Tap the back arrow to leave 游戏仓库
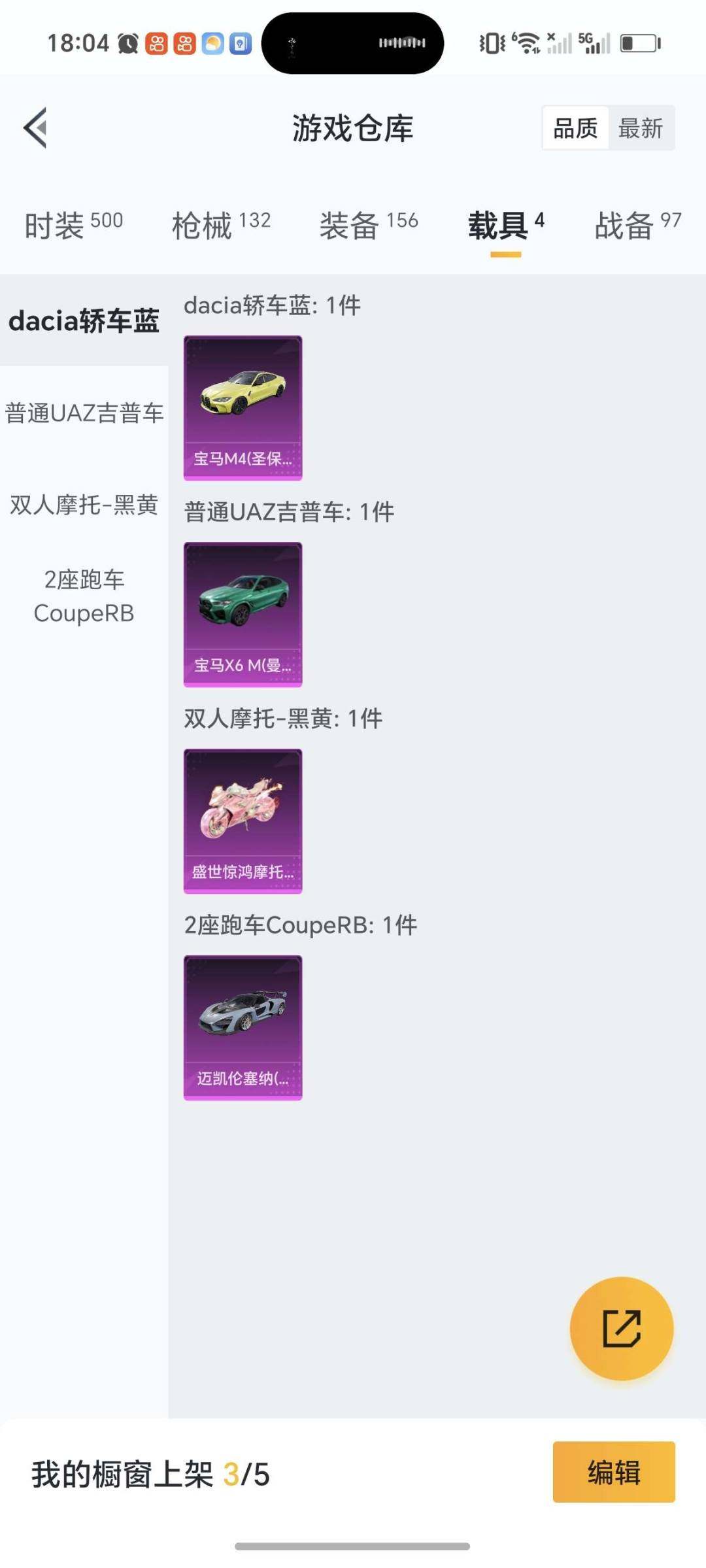Image resolution: width=706 pixels, height=1568 pixels. [x=37, y=128]
